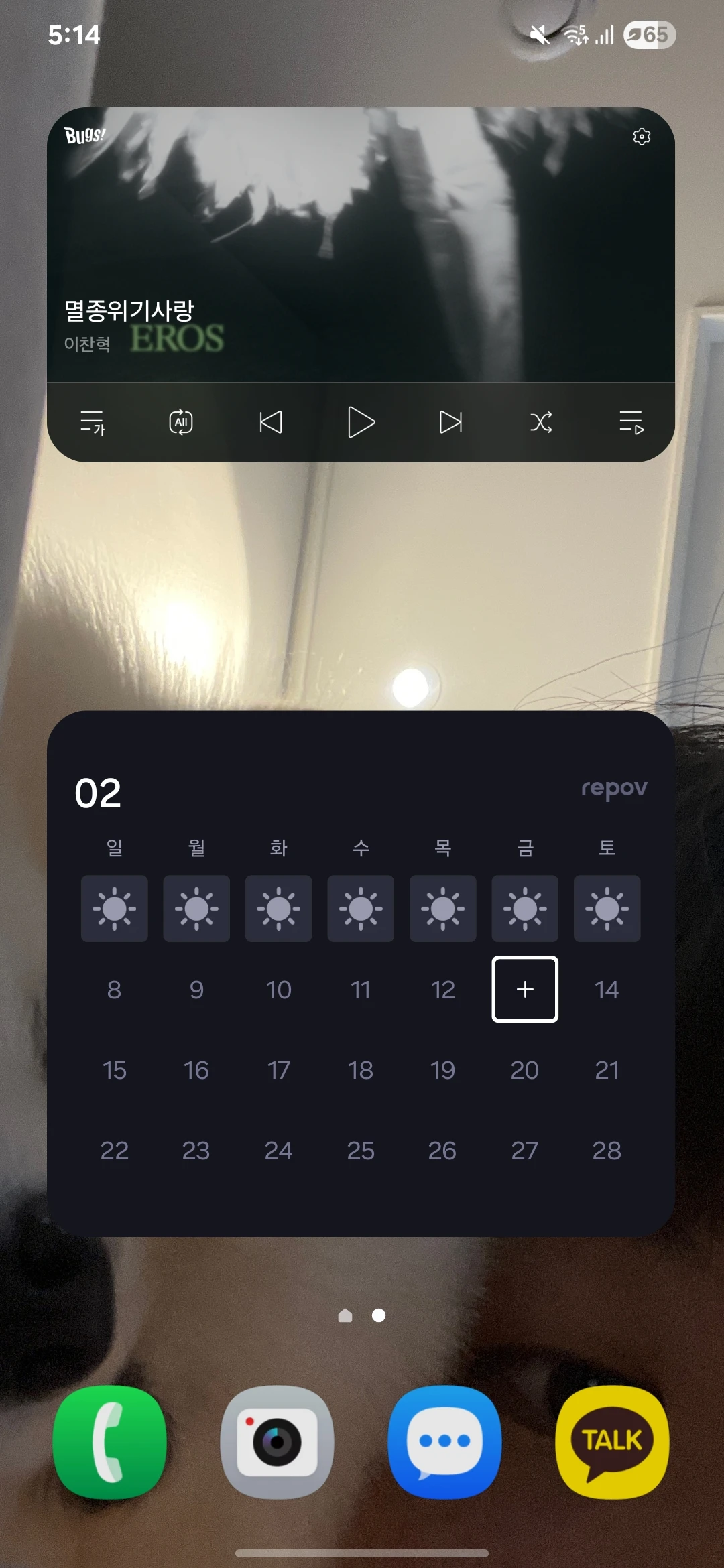Select date 20 in repov calendar

524,1070
